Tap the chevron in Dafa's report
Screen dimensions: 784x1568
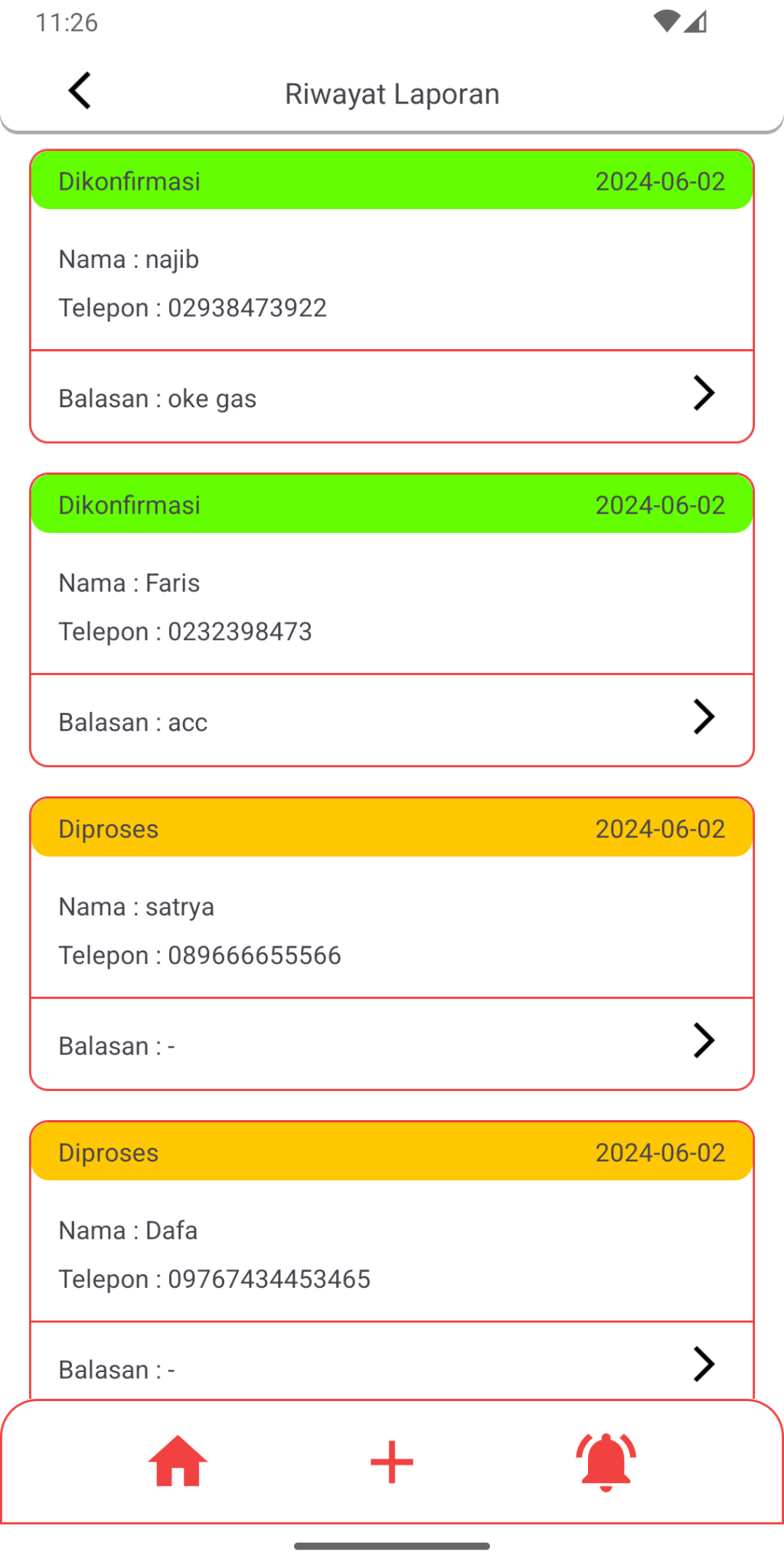tap(703, 1364)
